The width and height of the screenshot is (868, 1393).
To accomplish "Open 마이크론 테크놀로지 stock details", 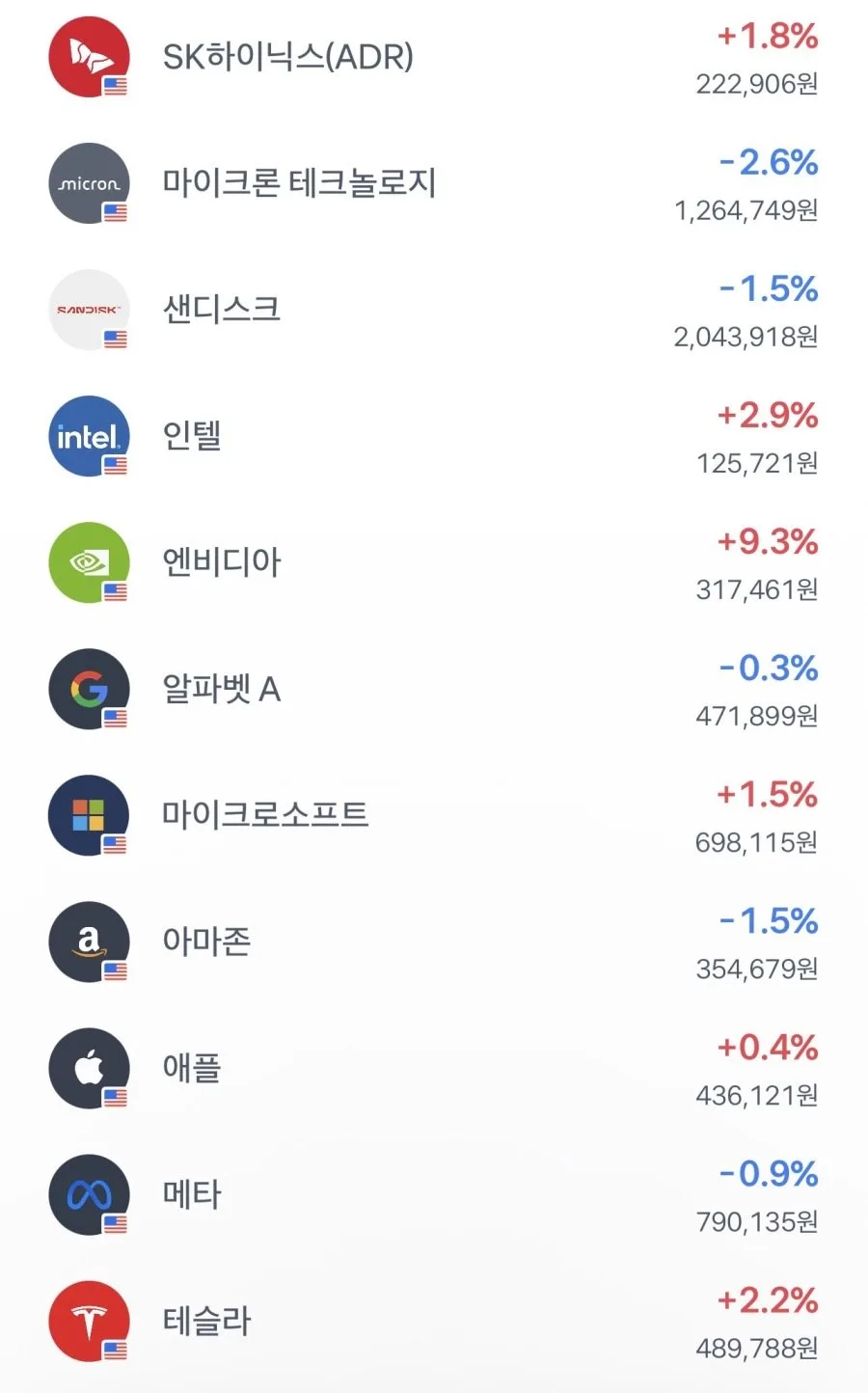I will tap(434, 183).
